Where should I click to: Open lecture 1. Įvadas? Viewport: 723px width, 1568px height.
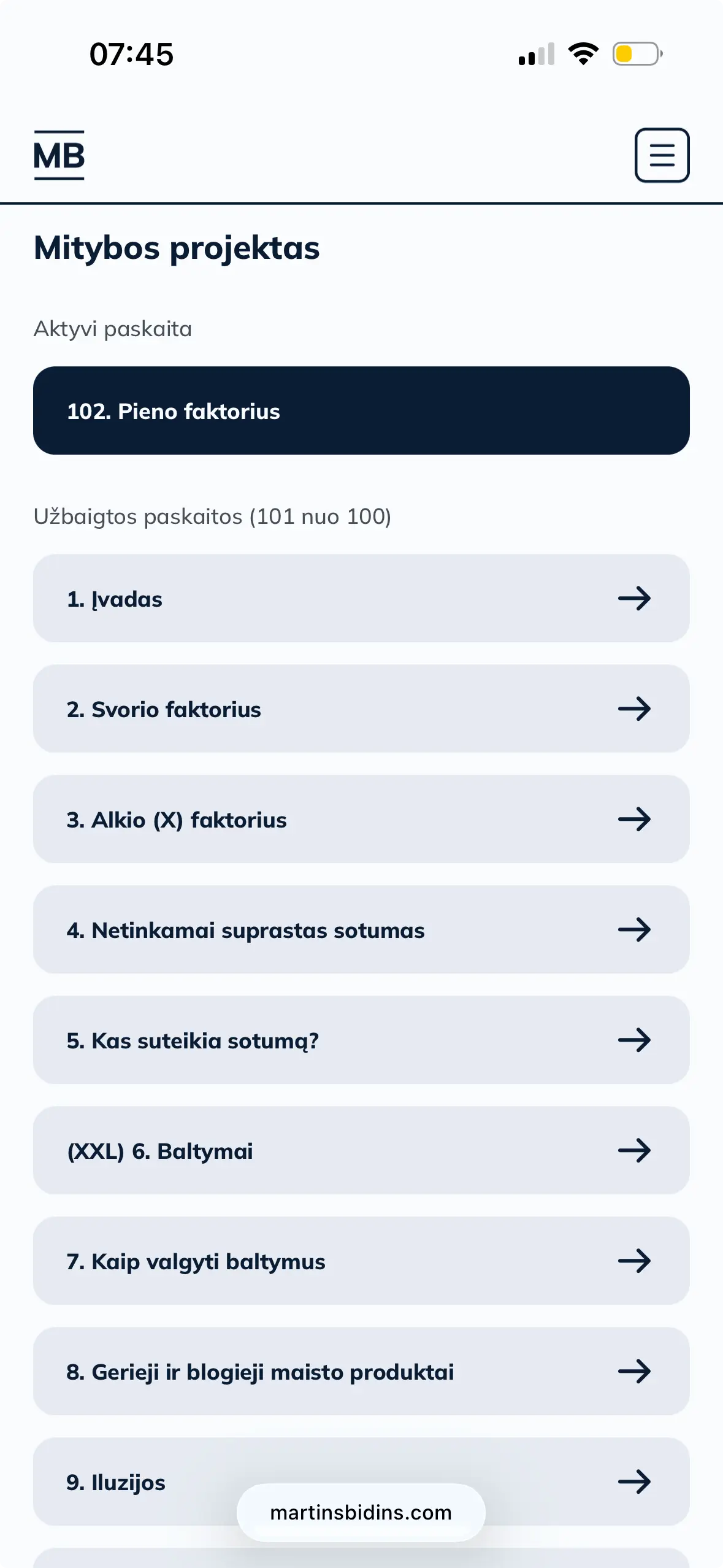tap(361, 598)
